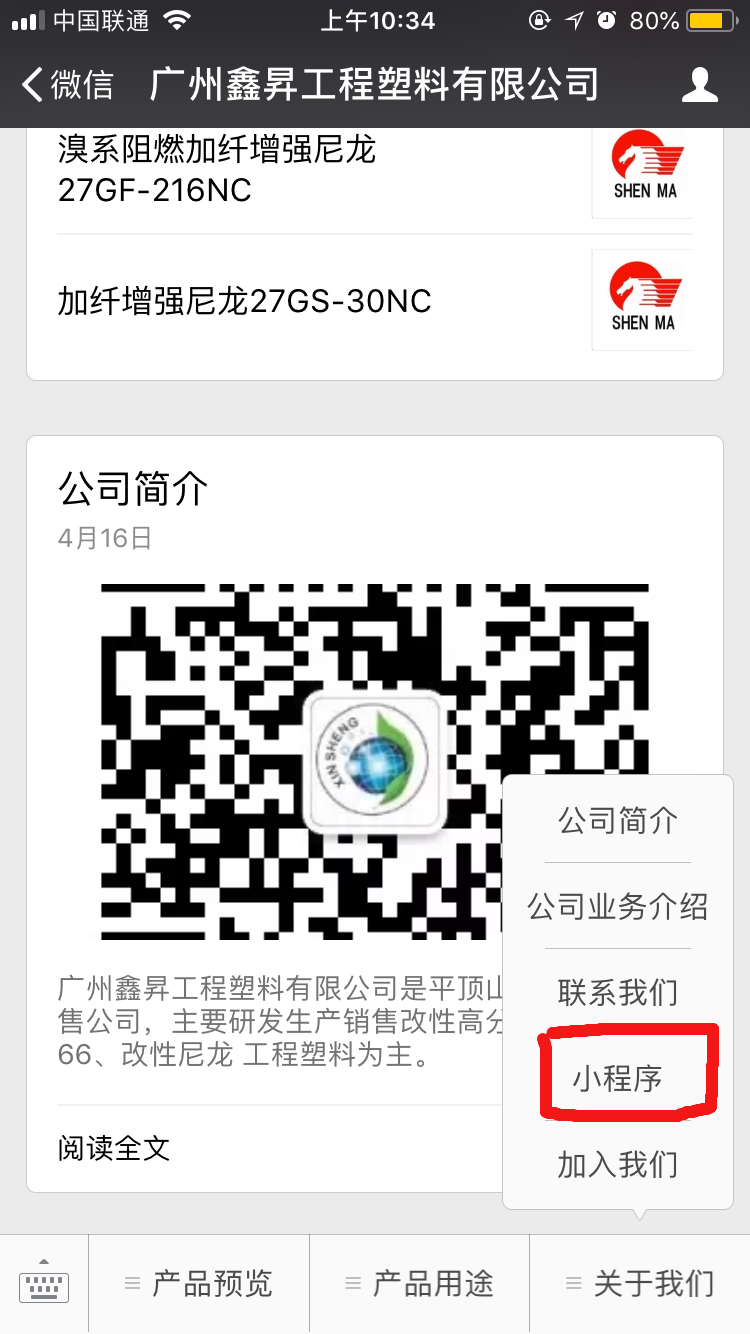750x1334 pixels.
Task: Select 公司简介 in the popup menu
Action: (618, 821)
